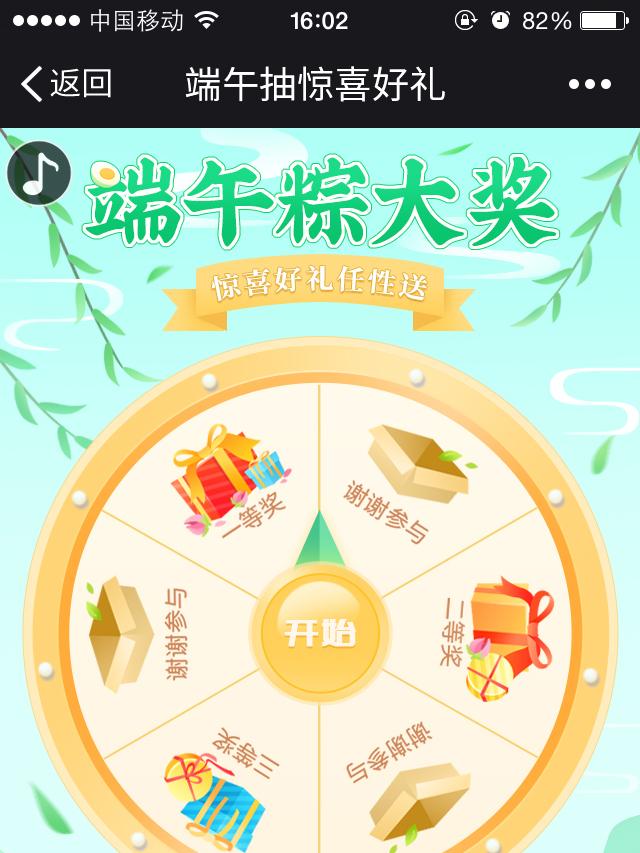
Task: Open the three-dot overflow menu
Action: point(589,84)
